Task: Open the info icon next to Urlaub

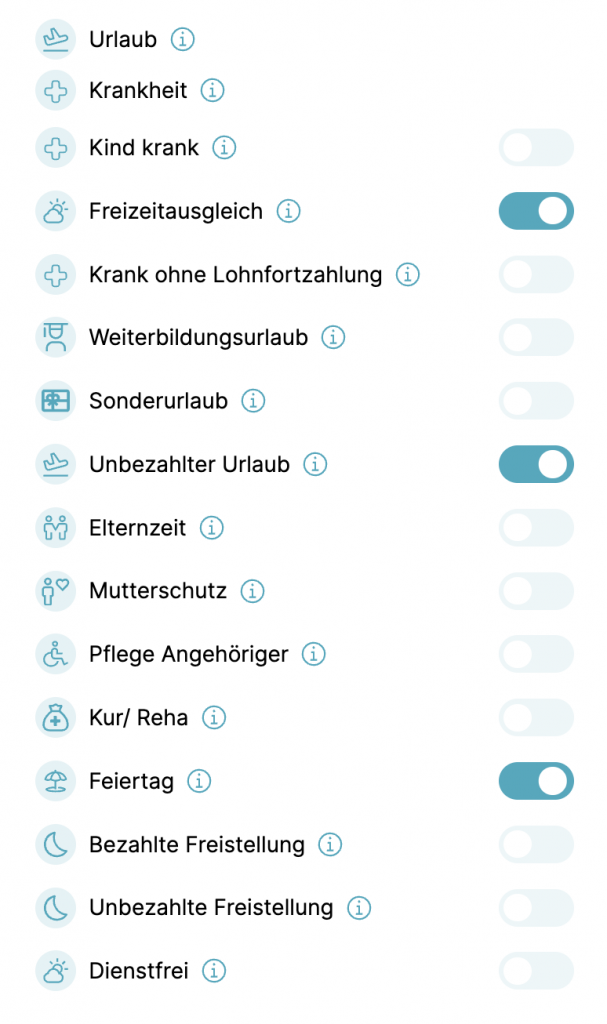Action: tap(182, 40)
